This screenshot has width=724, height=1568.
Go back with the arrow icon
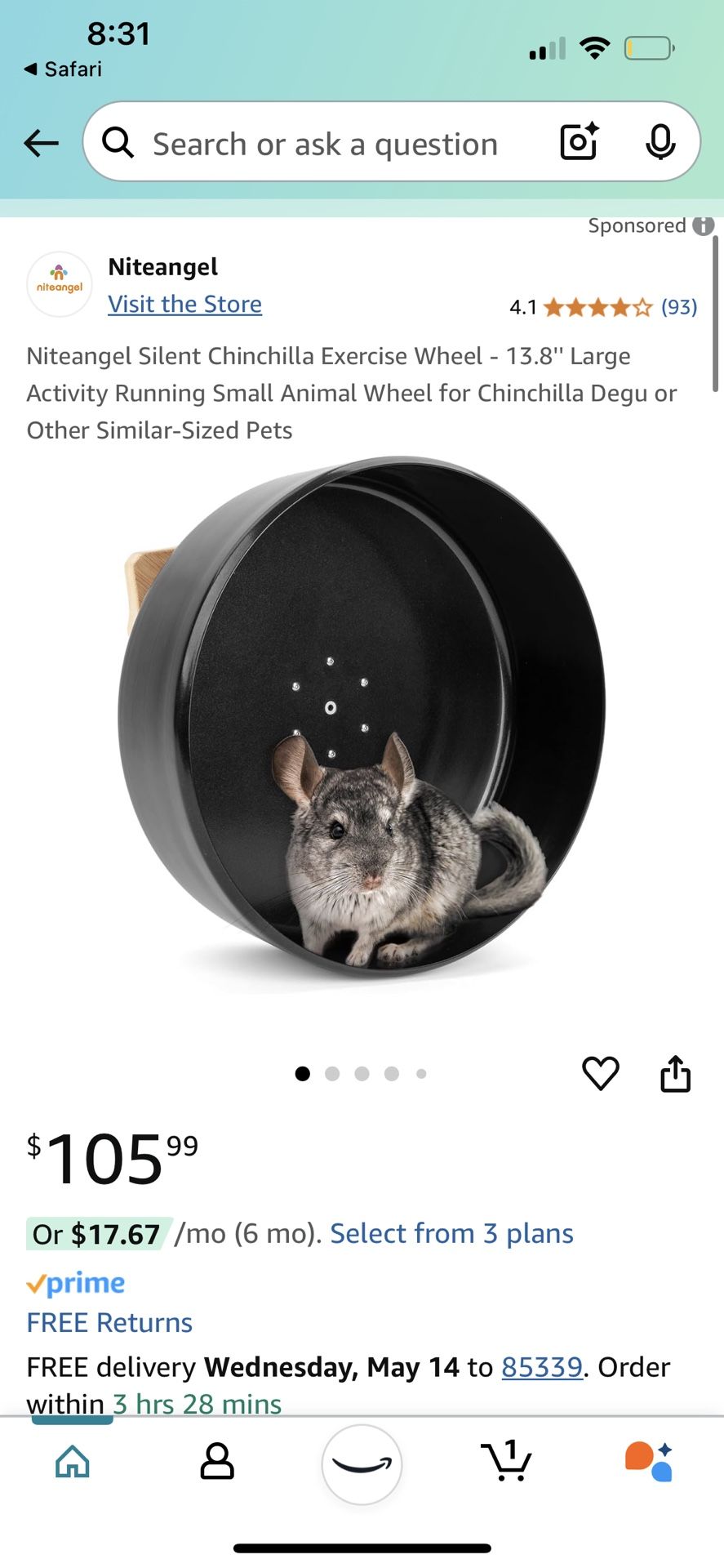click(x=41, y=144)
